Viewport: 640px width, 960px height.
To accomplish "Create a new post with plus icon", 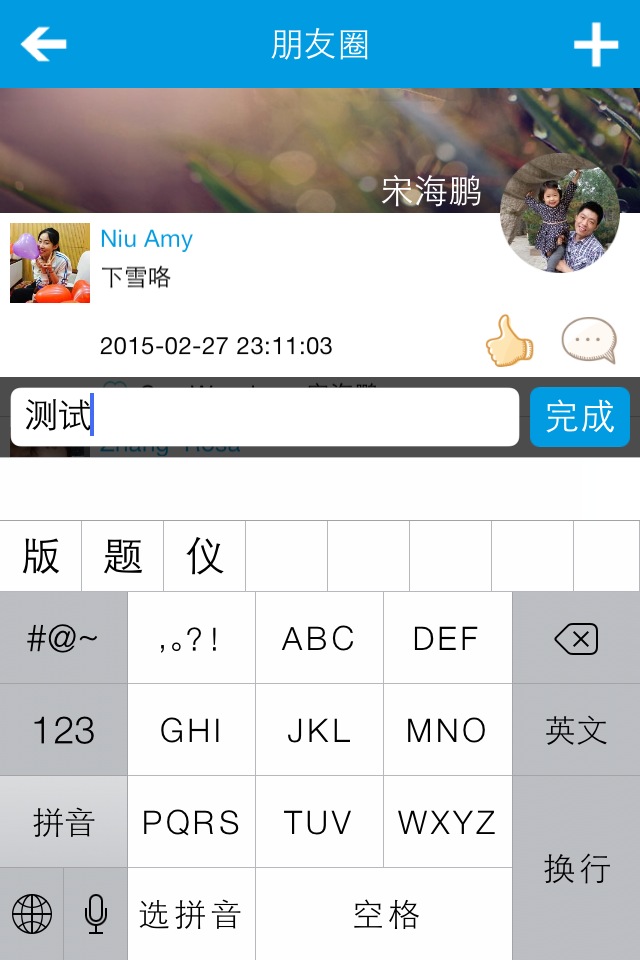I will (x=595, y=44).
